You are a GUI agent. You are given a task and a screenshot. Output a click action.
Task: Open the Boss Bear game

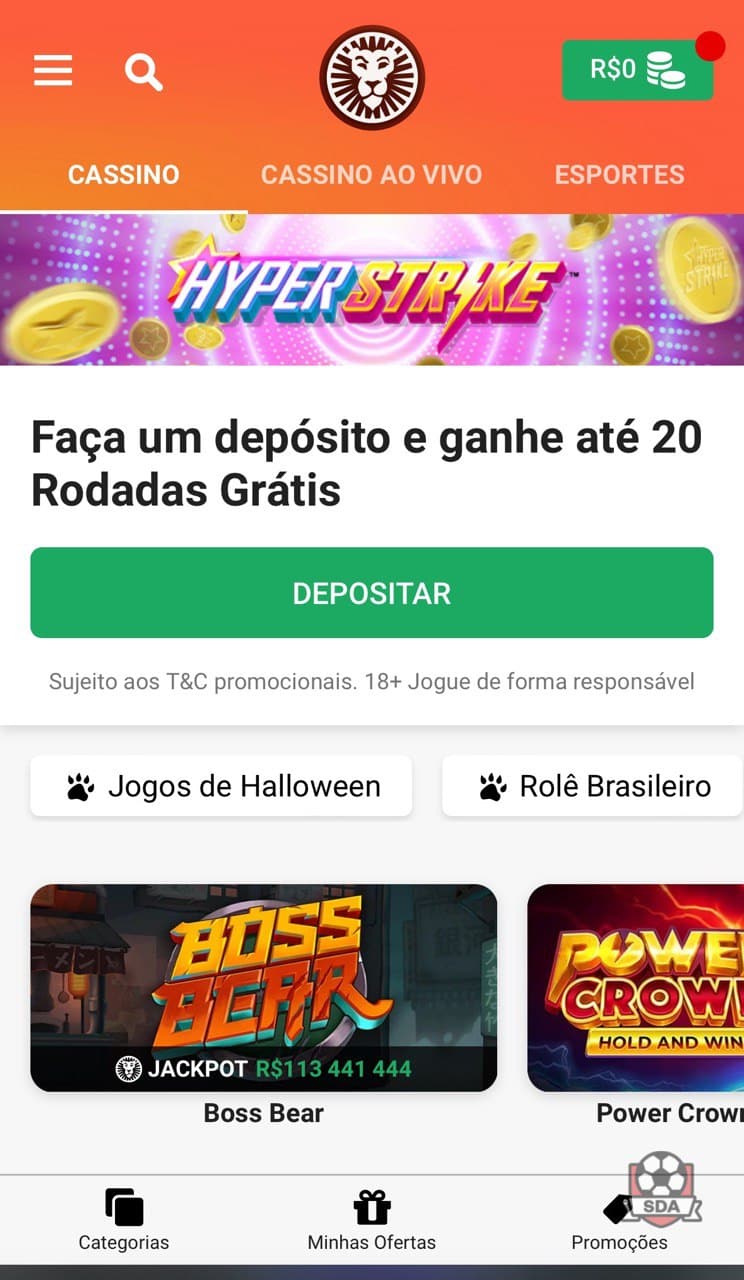point(263,988)
